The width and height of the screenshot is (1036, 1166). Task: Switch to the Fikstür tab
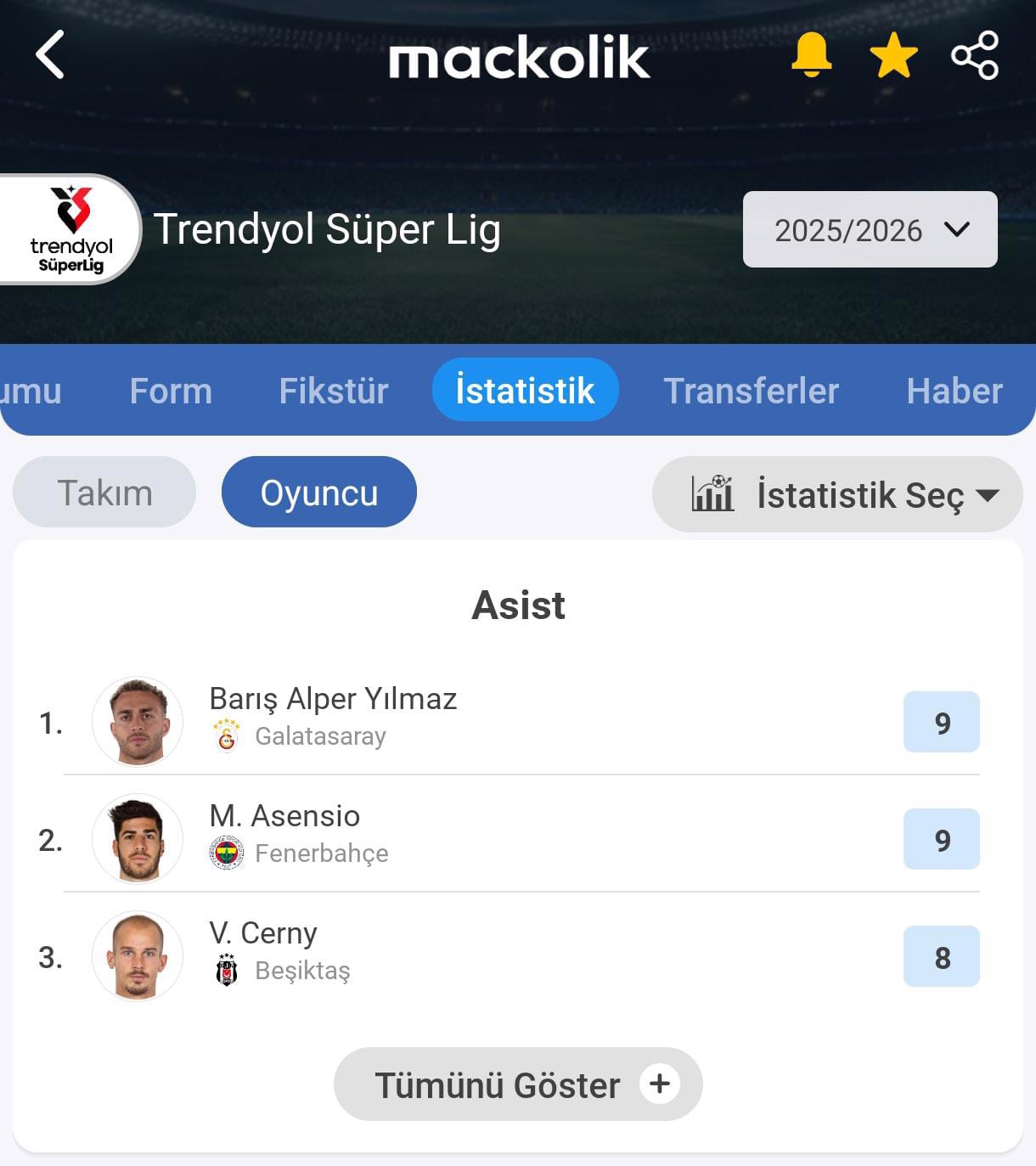[334, 391]
